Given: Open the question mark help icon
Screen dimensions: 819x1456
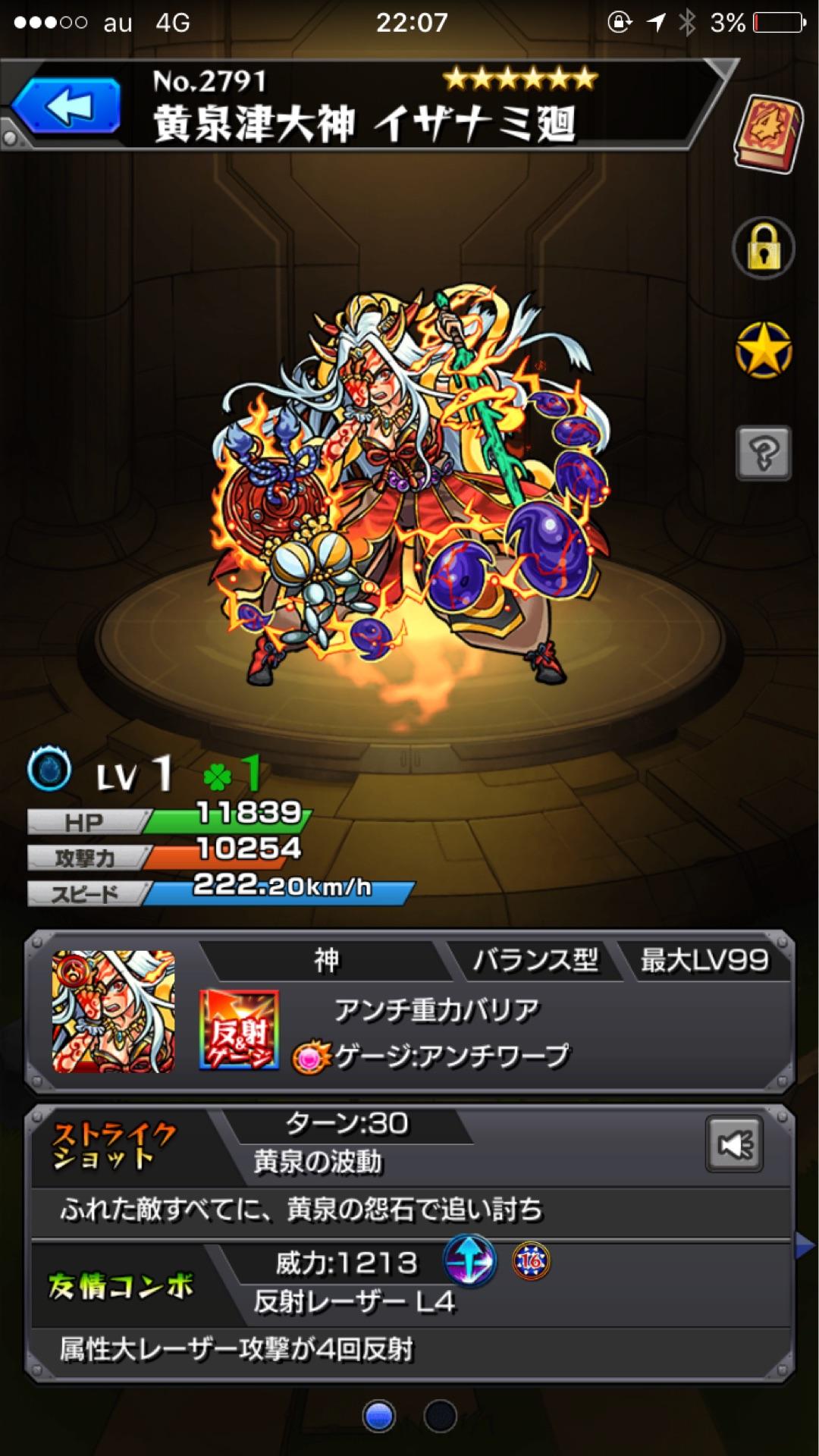Looking at the screenshot, I should click(763, 453).
